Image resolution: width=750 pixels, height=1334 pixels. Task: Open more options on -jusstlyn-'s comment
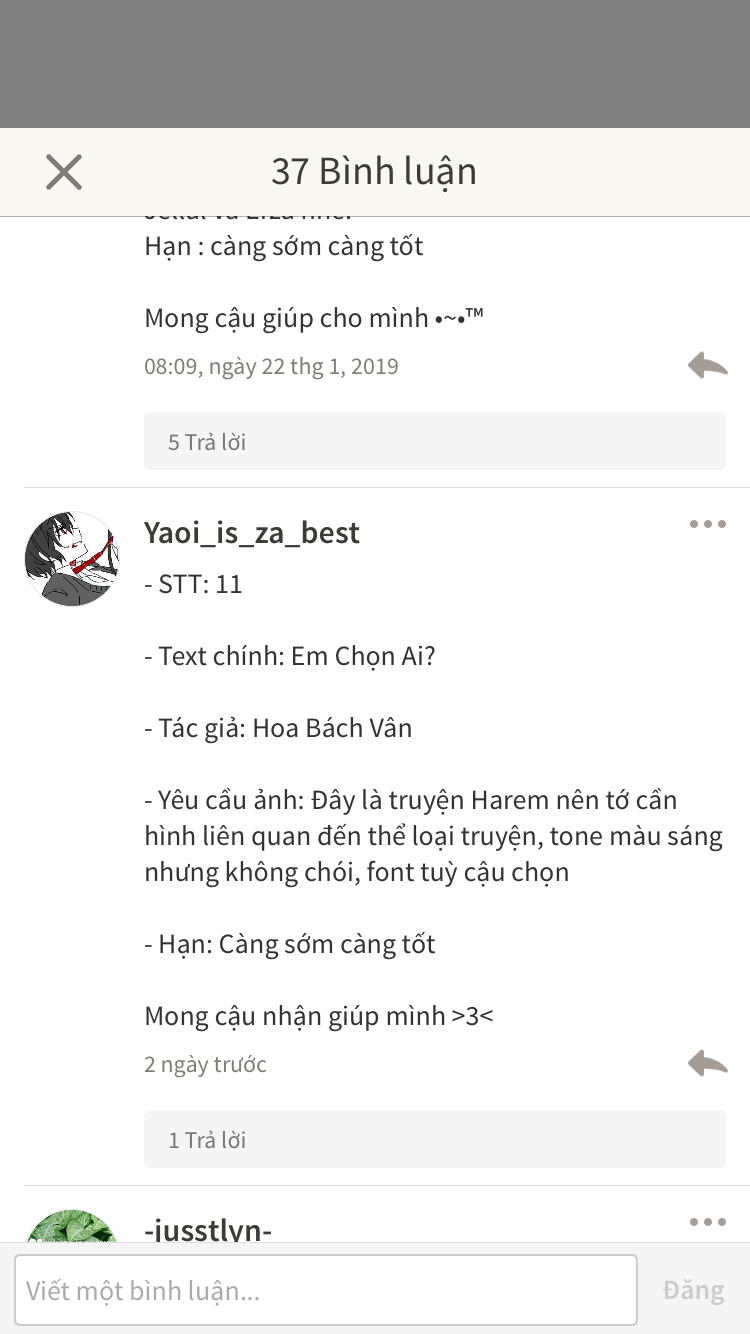point(707,1222)
